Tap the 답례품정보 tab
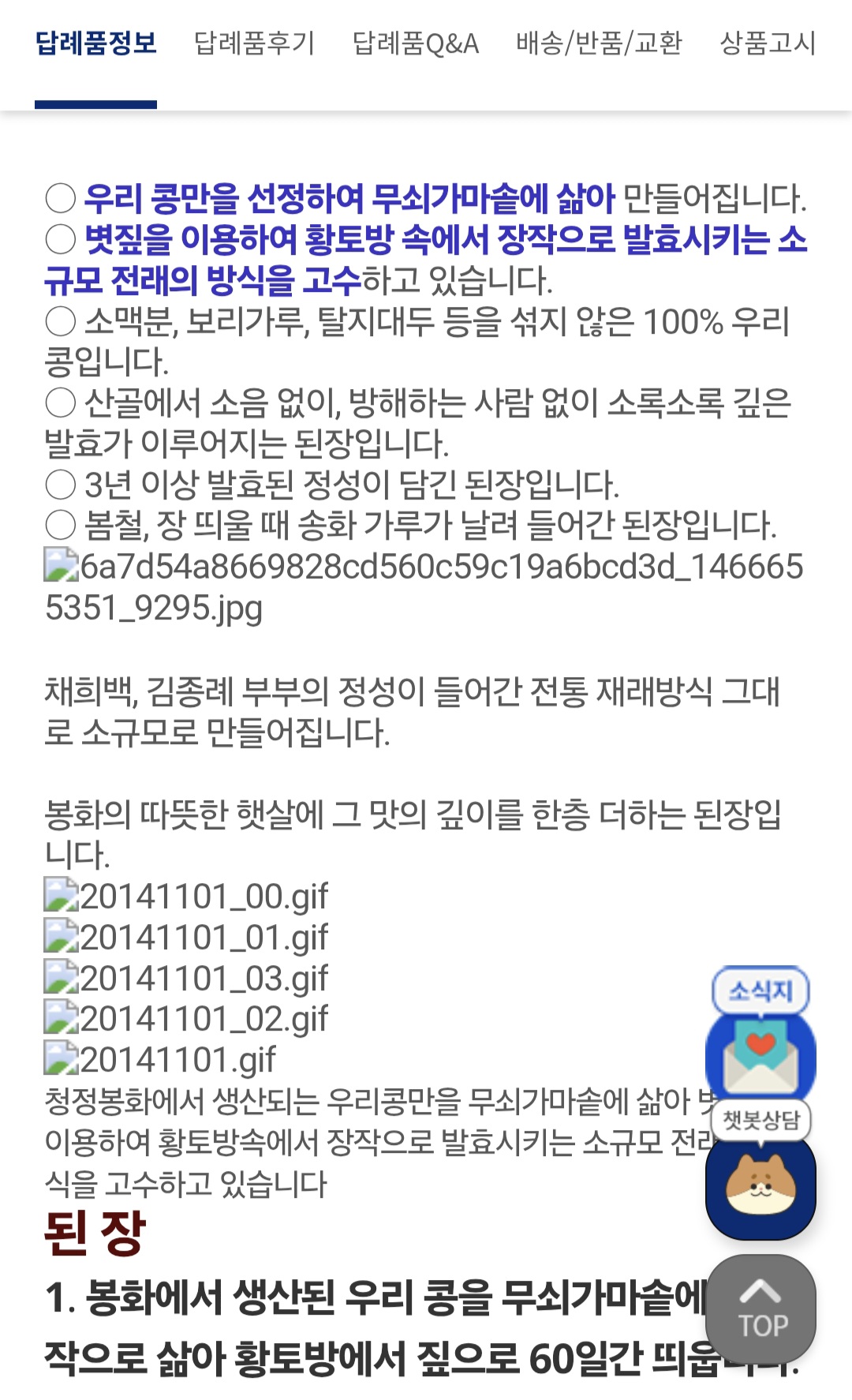Screen dimensions: 852x1400 tap(95, 43)
